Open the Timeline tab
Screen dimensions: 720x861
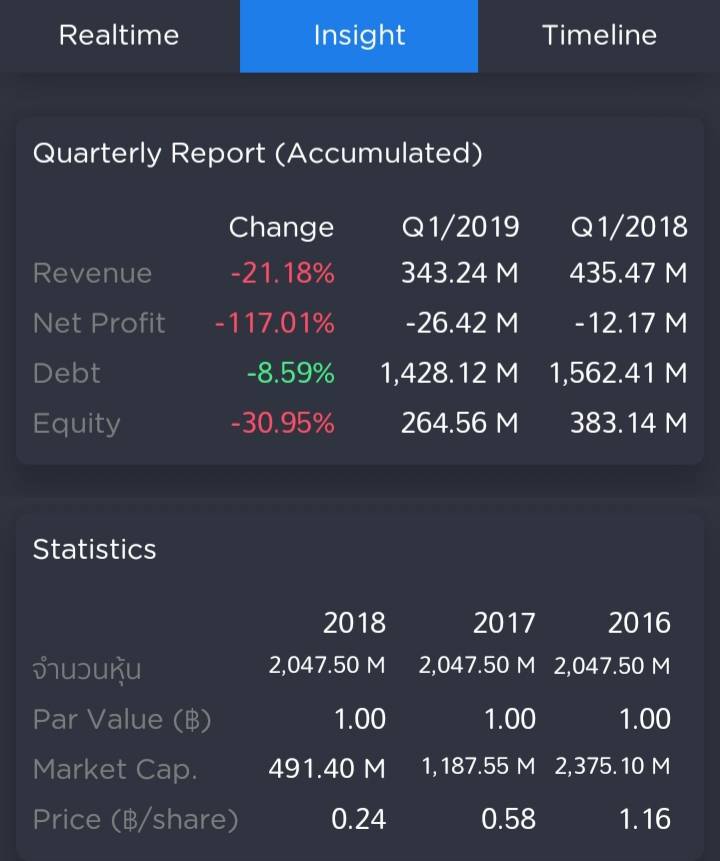pyautogui.click(x=599, y=36)
